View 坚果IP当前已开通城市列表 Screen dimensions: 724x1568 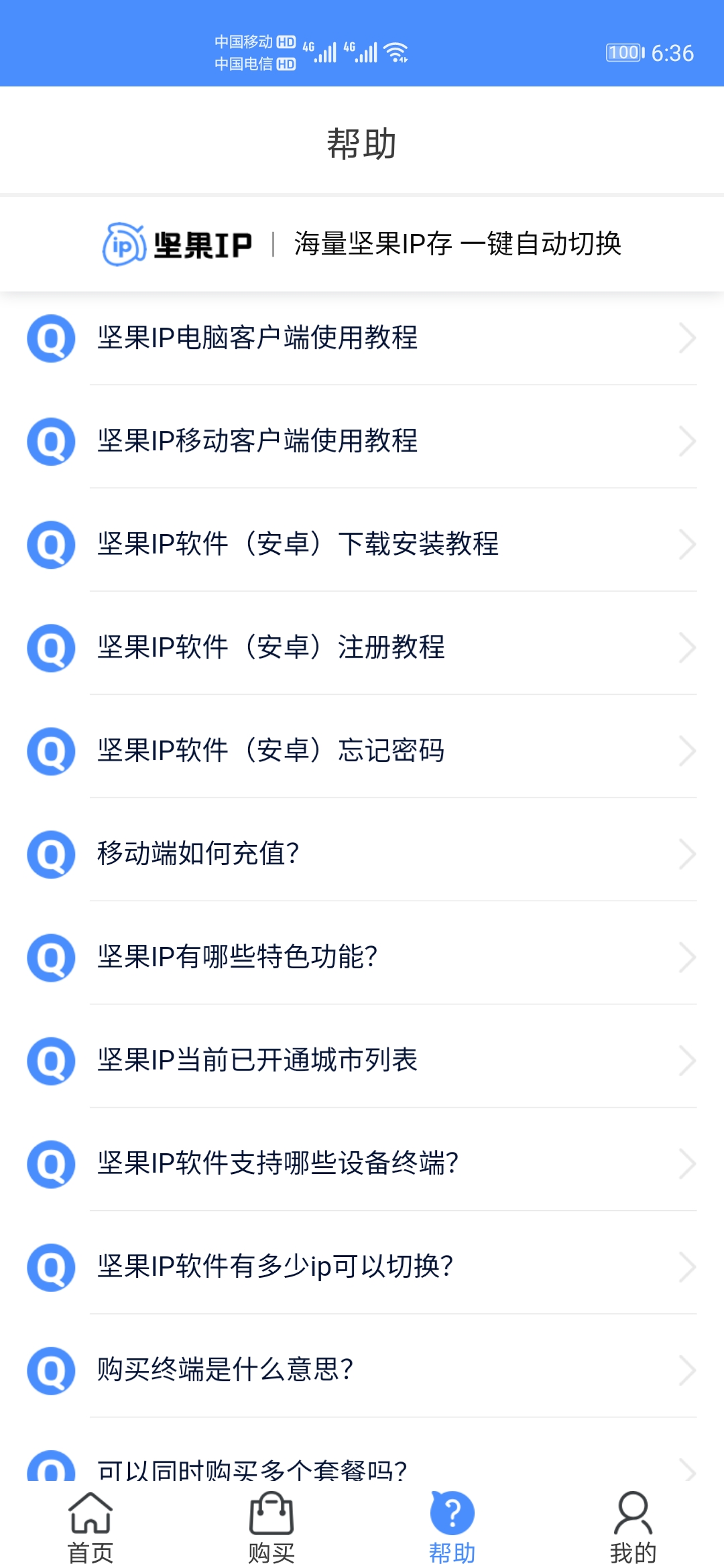point(362,1060)
